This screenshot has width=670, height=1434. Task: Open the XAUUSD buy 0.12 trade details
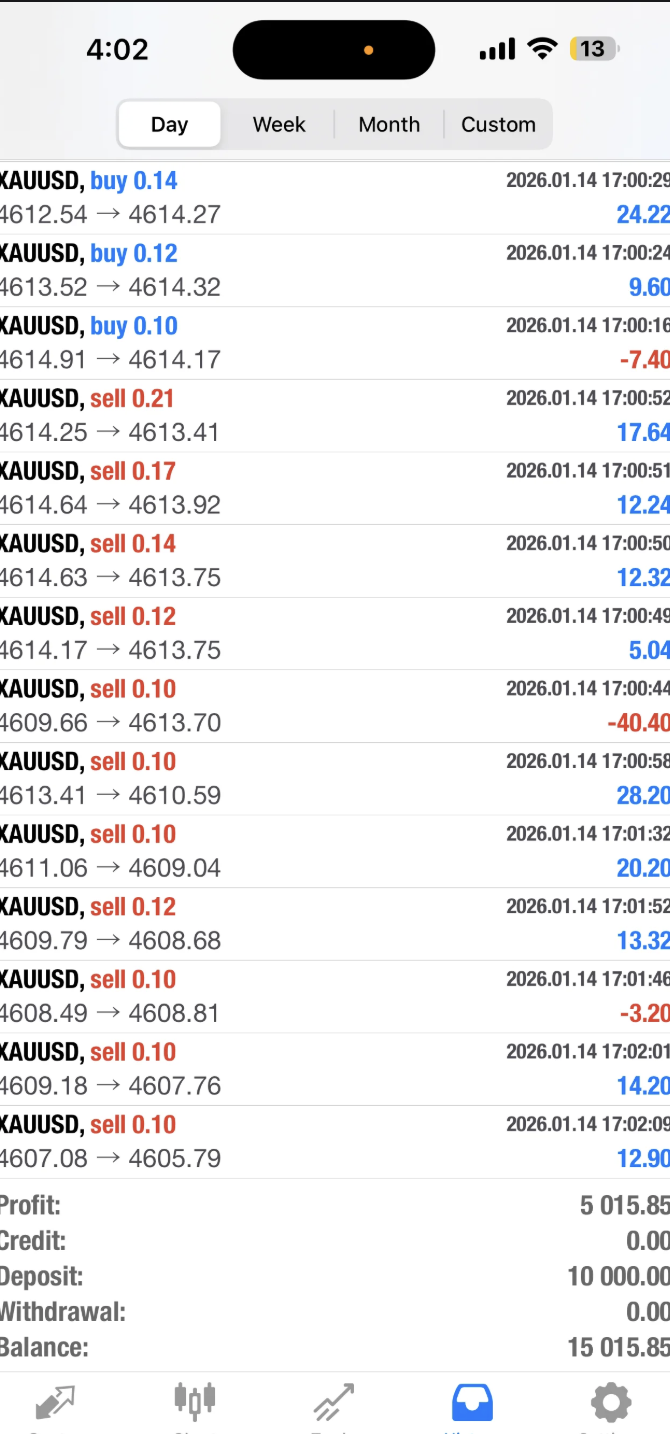[335, 271]
